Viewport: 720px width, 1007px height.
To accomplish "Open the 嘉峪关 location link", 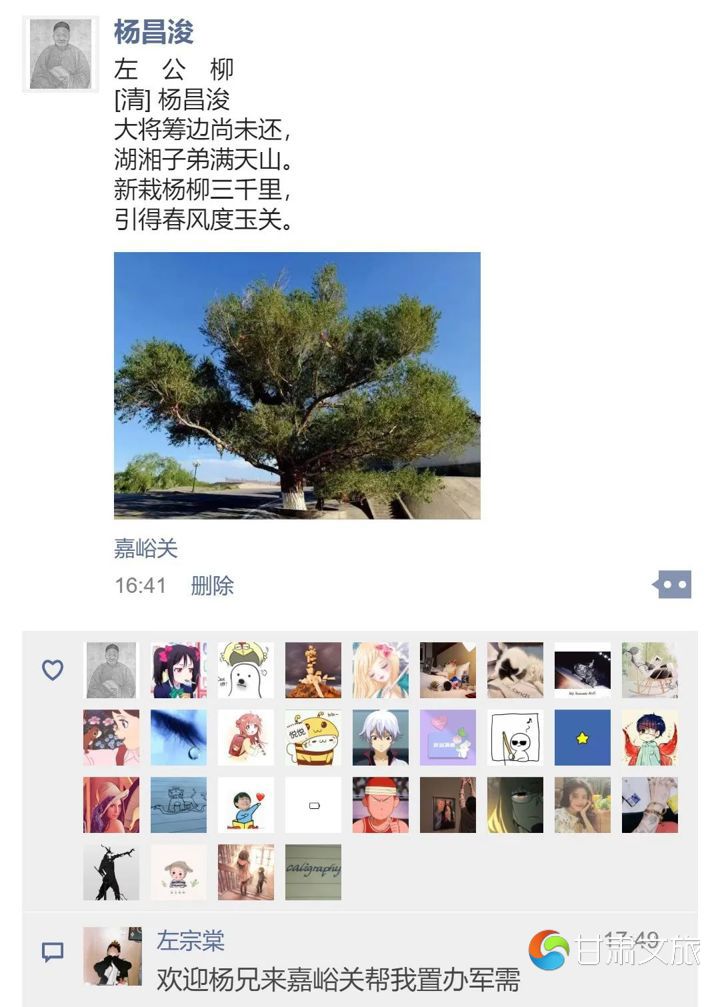I will point(146,548).
